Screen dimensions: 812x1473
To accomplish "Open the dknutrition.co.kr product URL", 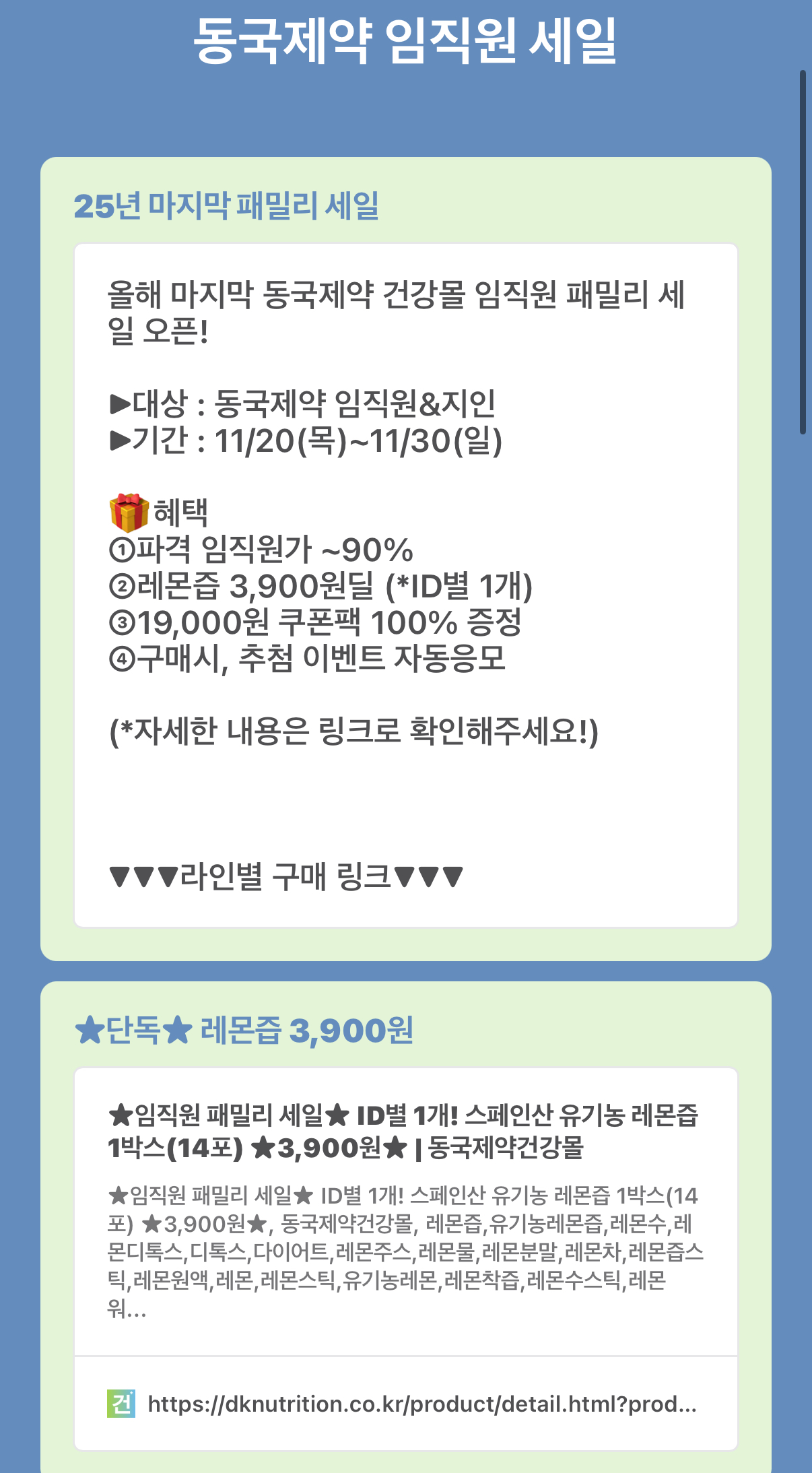I will tap(421, 1404).
